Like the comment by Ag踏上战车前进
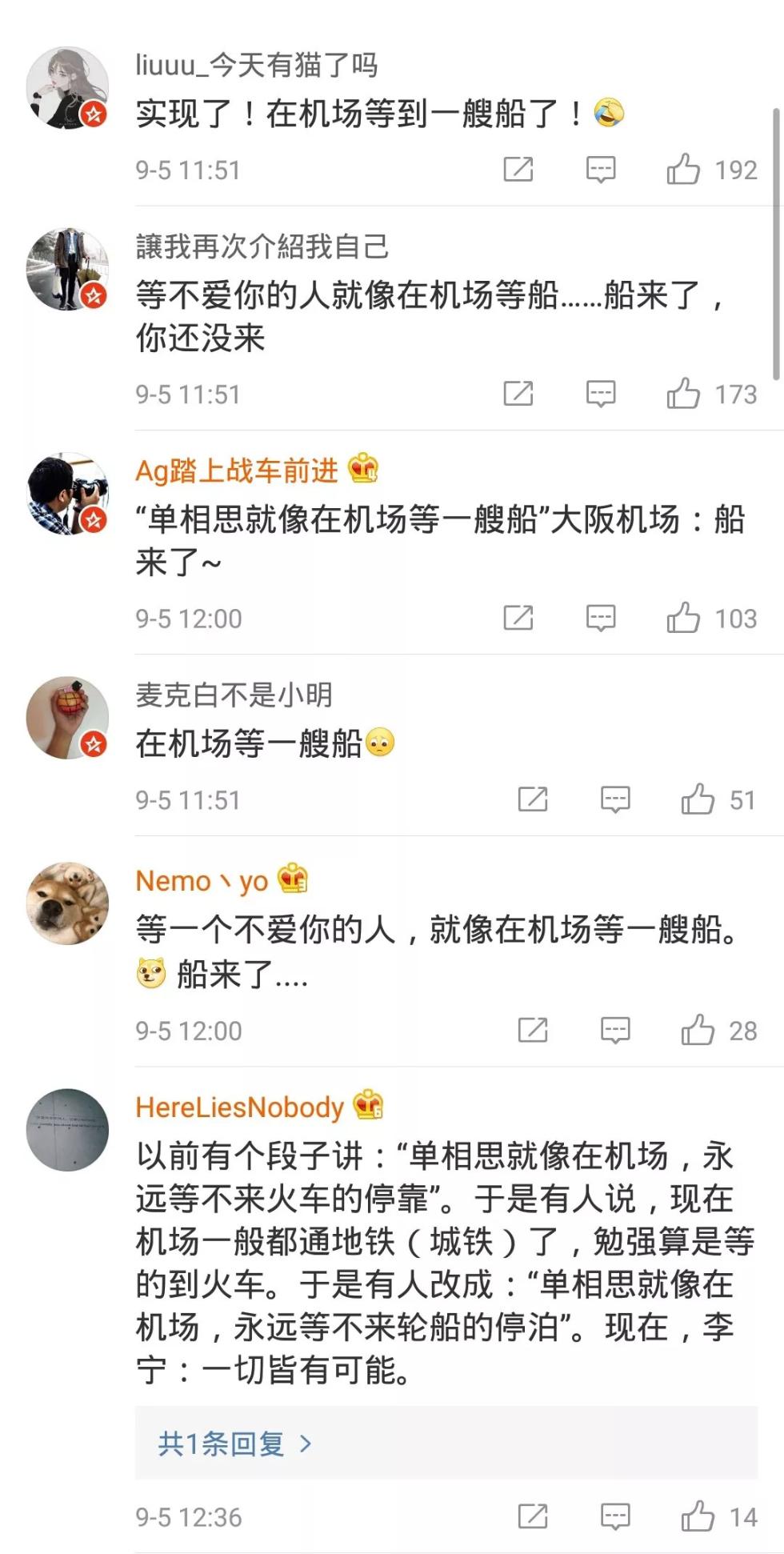This screenshot has height=1554, width=784. pyautogui.click(x=683, y=618)
